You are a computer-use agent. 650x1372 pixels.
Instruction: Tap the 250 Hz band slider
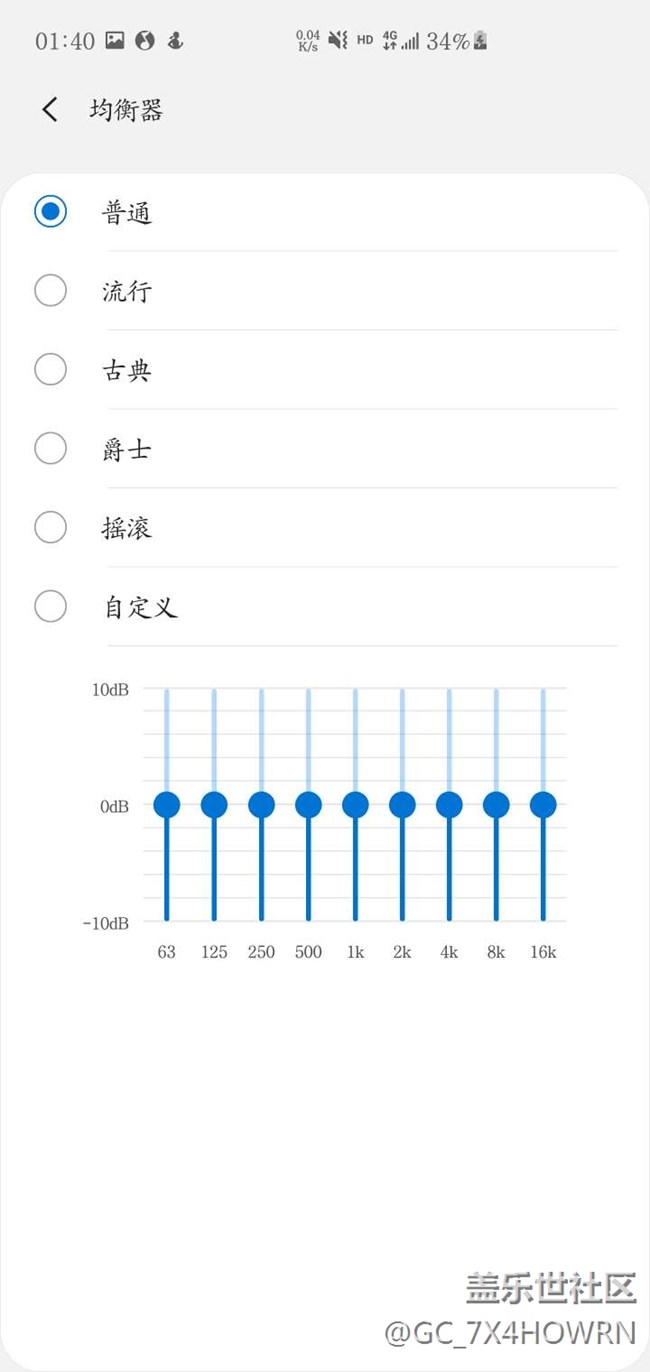[x=261, y=804]
